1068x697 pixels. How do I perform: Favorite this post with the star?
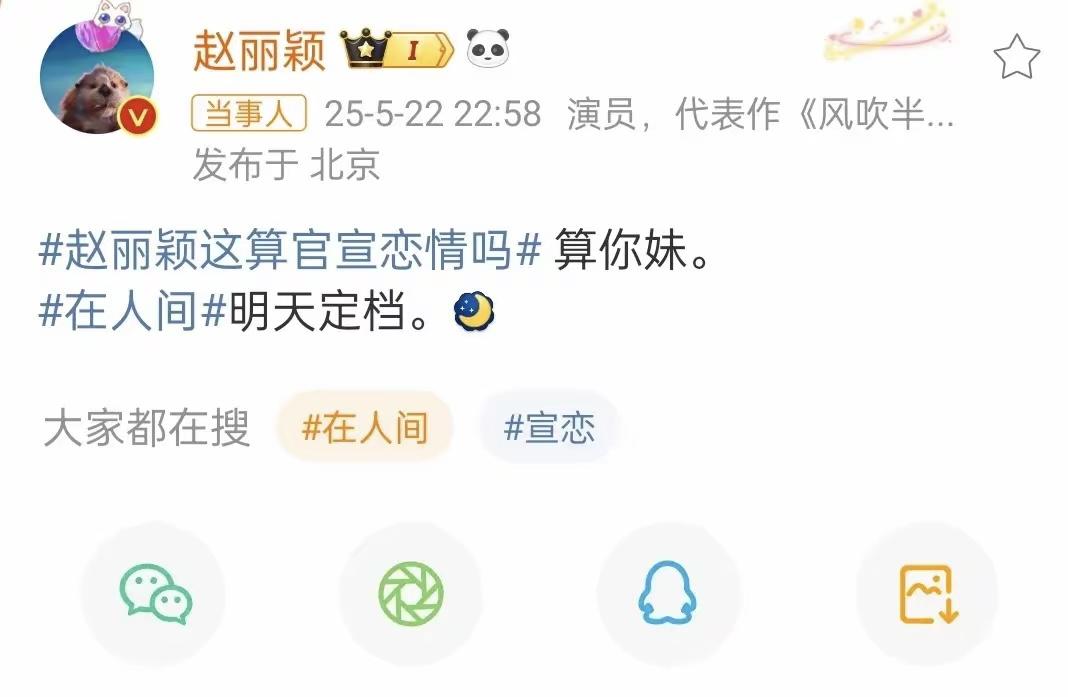click(1016, 57)
